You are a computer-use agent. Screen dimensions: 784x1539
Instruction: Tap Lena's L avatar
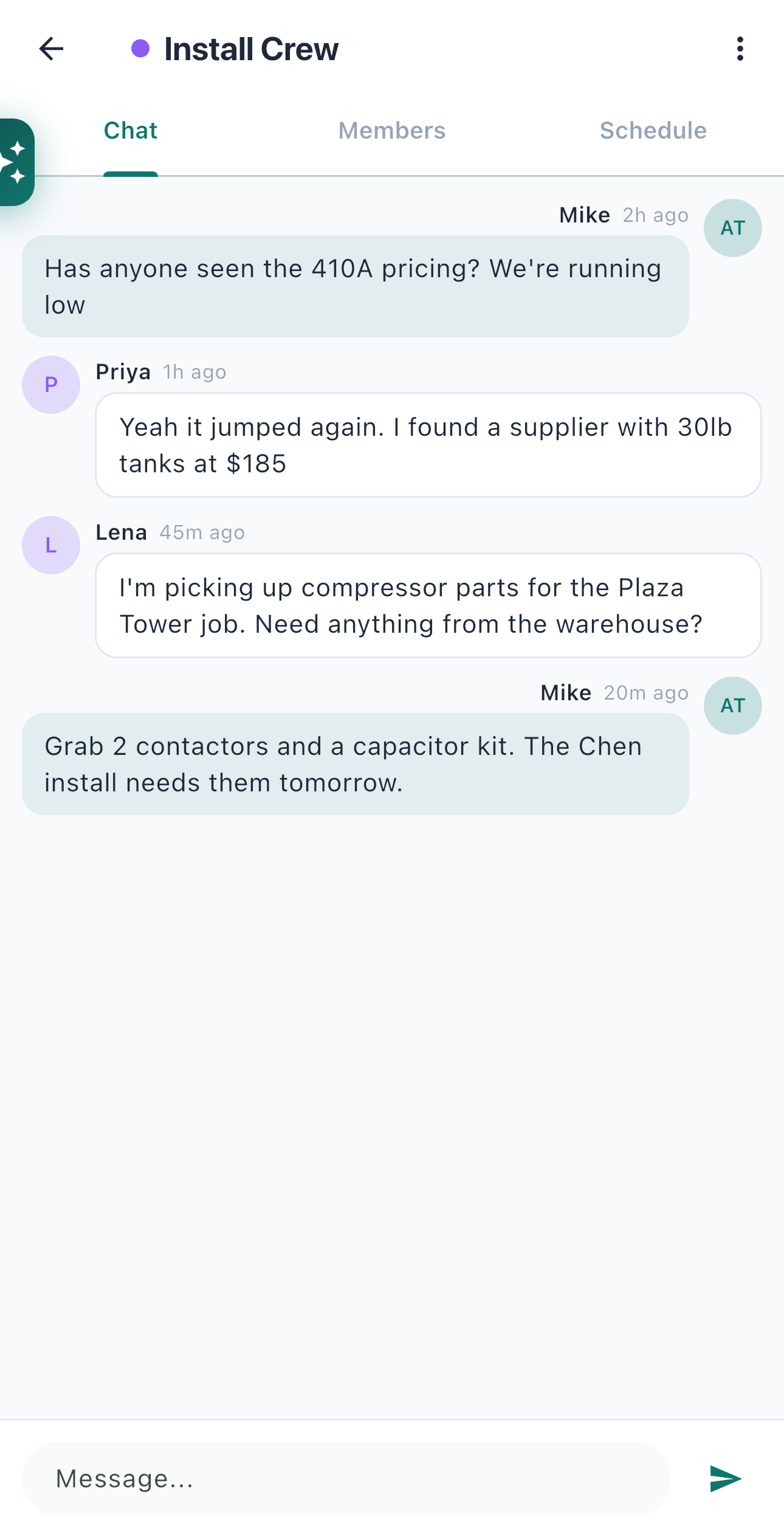click(x=50, y=545)
